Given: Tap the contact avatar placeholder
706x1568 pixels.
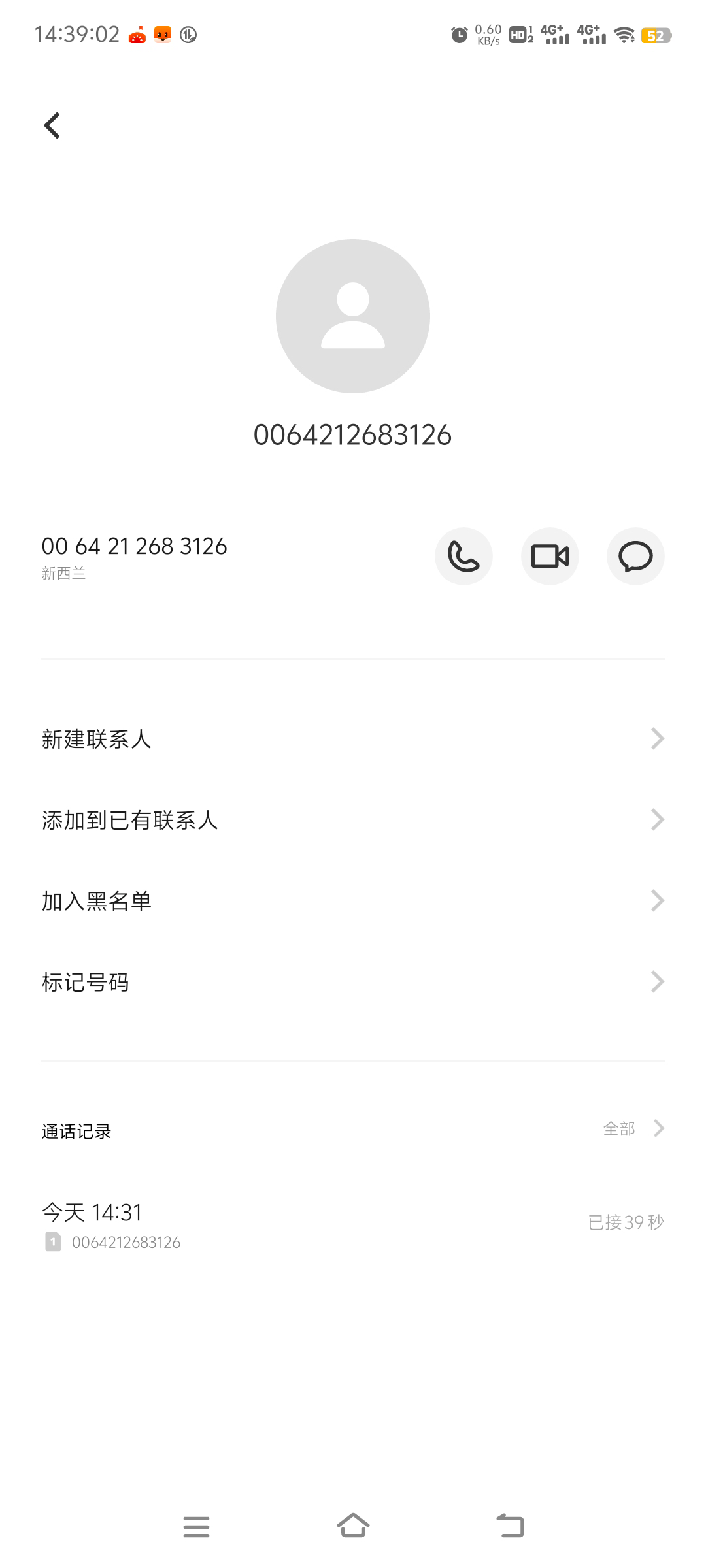Looking at the screenshot, I should coord(353,316).
